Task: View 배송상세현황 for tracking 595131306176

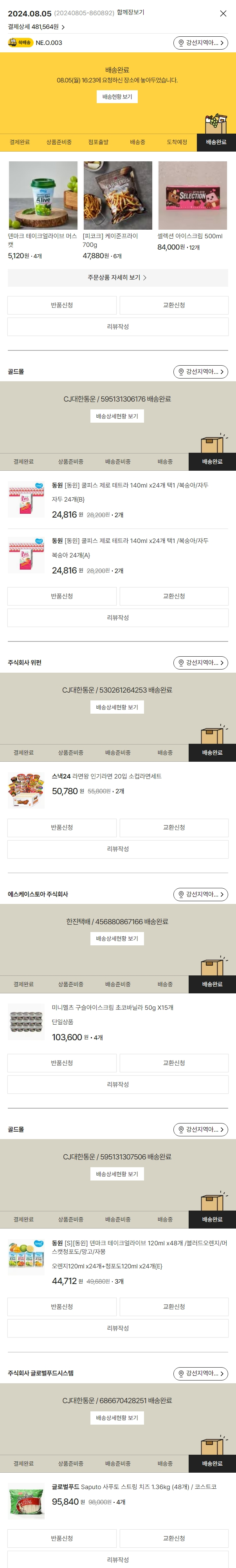Action: pos(117,416)
